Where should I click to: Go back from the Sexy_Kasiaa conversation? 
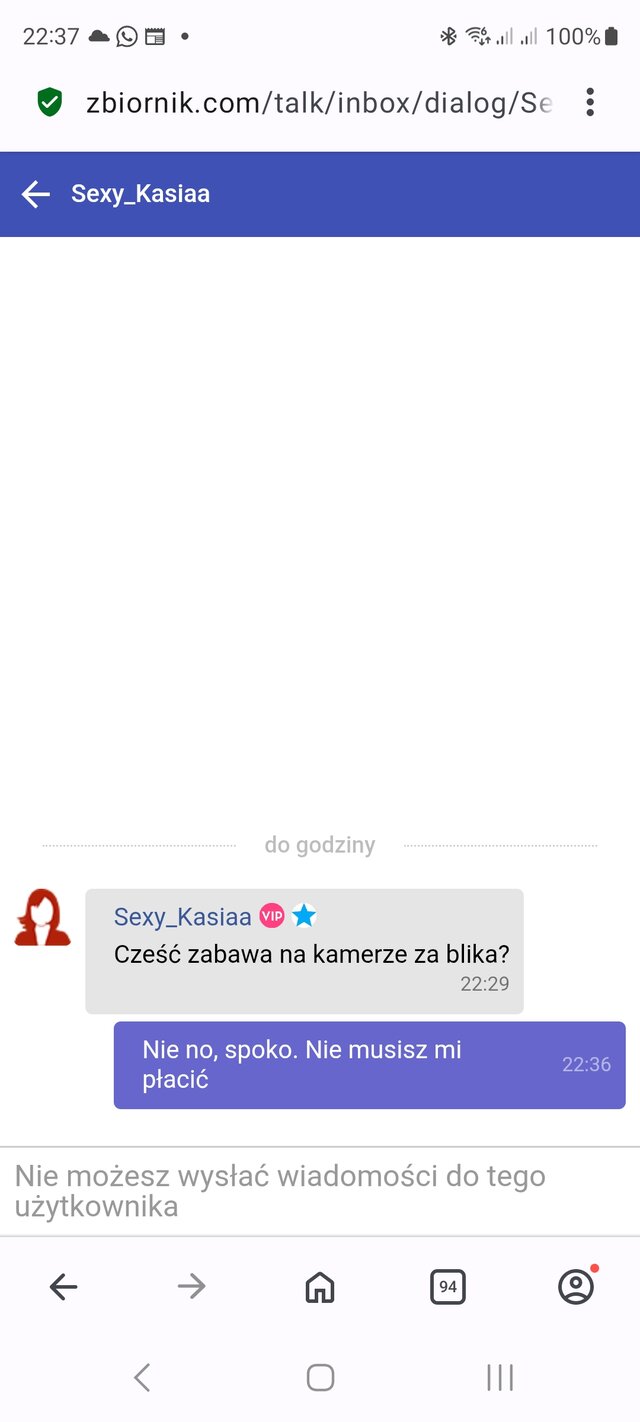(36, 194)
